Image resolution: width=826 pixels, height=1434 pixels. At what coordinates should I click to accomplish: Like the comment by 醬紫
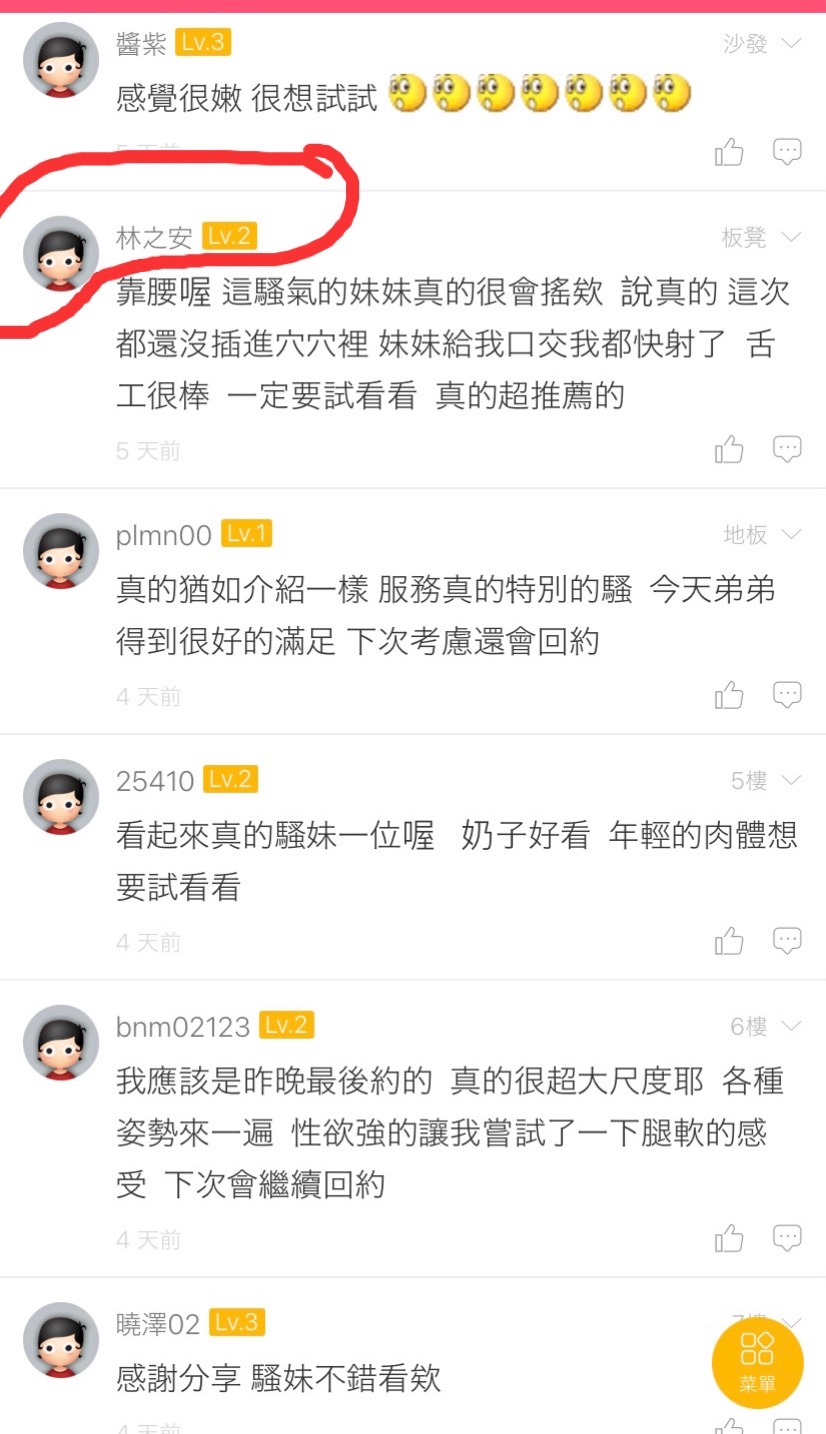point(729,153)
